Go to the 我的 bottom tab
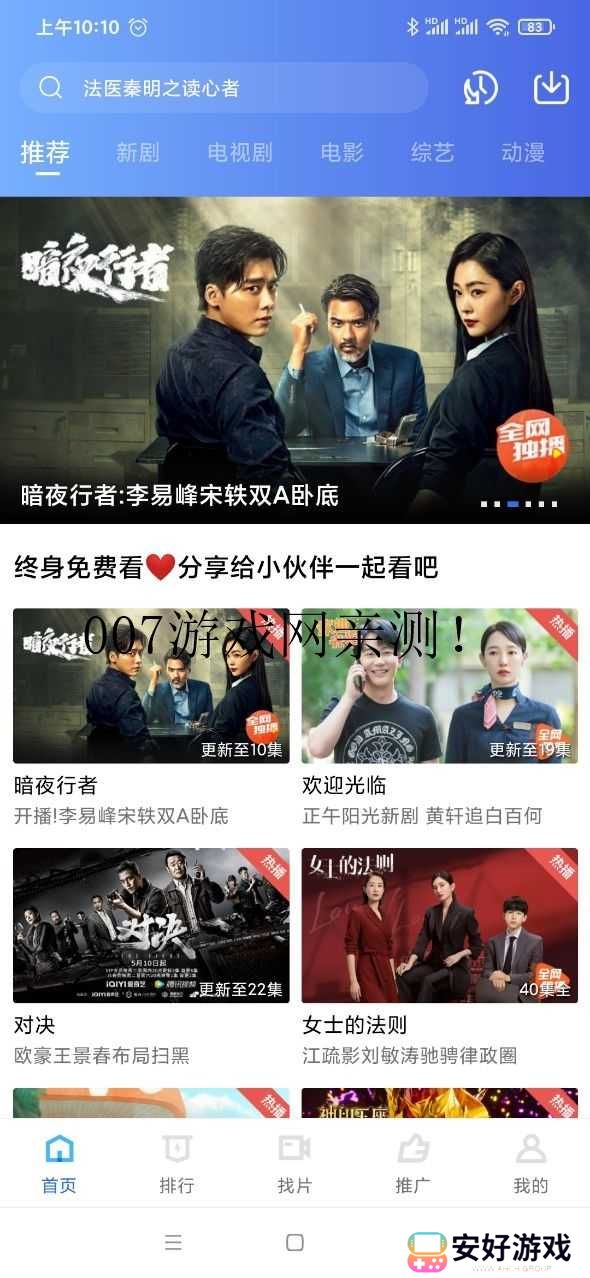The height and width of the screenshot is (1278, 590). point(531,1163)
